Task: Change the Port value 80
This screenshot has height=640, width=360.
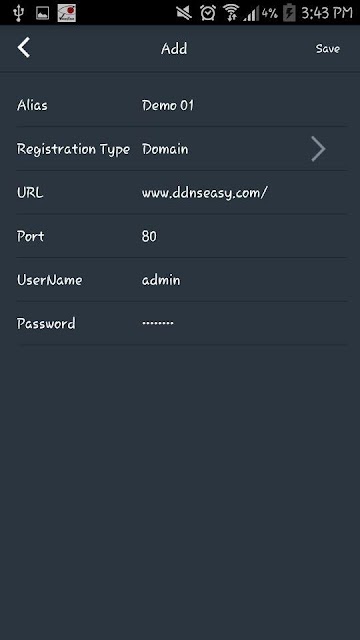Action: pyautogui.click(x=244, y=236)
